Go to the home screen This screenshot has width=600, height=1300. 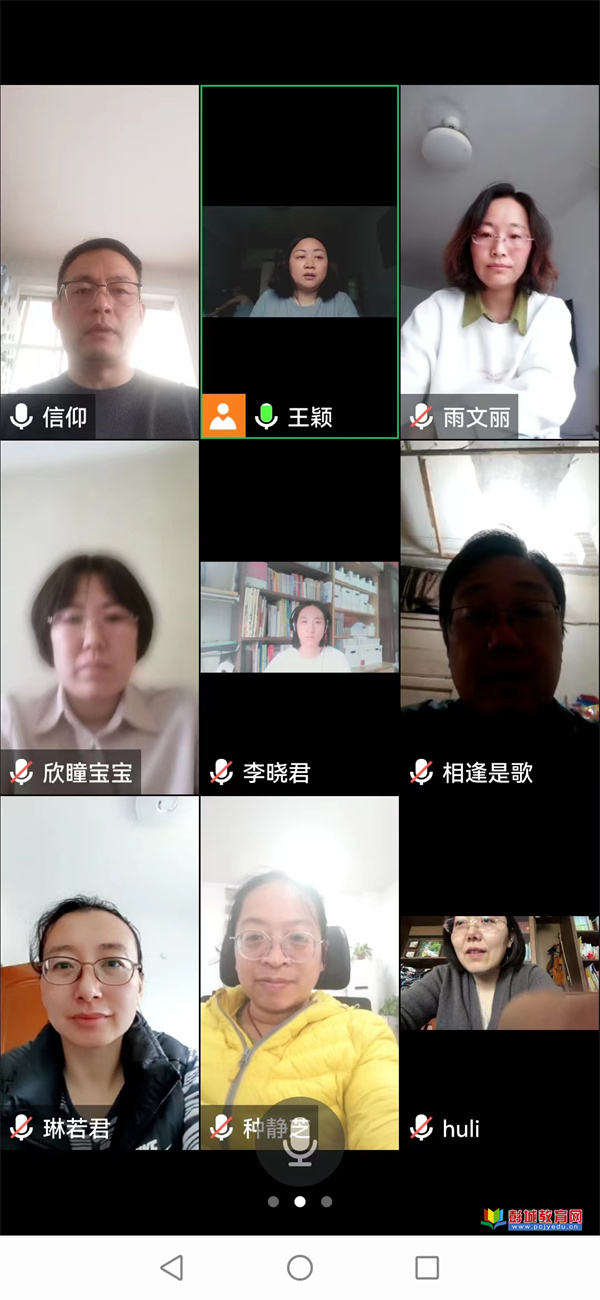point(300,1268)
